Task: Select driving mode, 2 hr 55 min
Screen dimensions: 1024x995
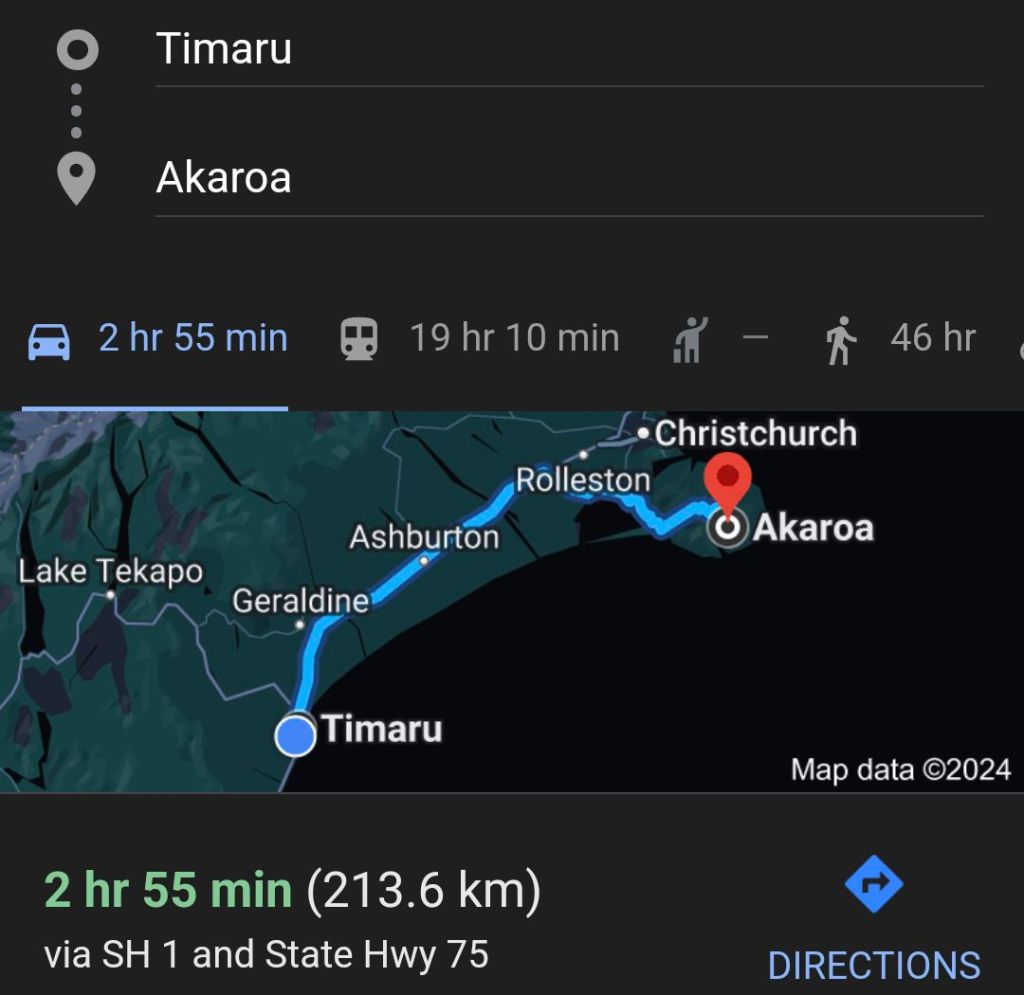Action: click(156, 339)
